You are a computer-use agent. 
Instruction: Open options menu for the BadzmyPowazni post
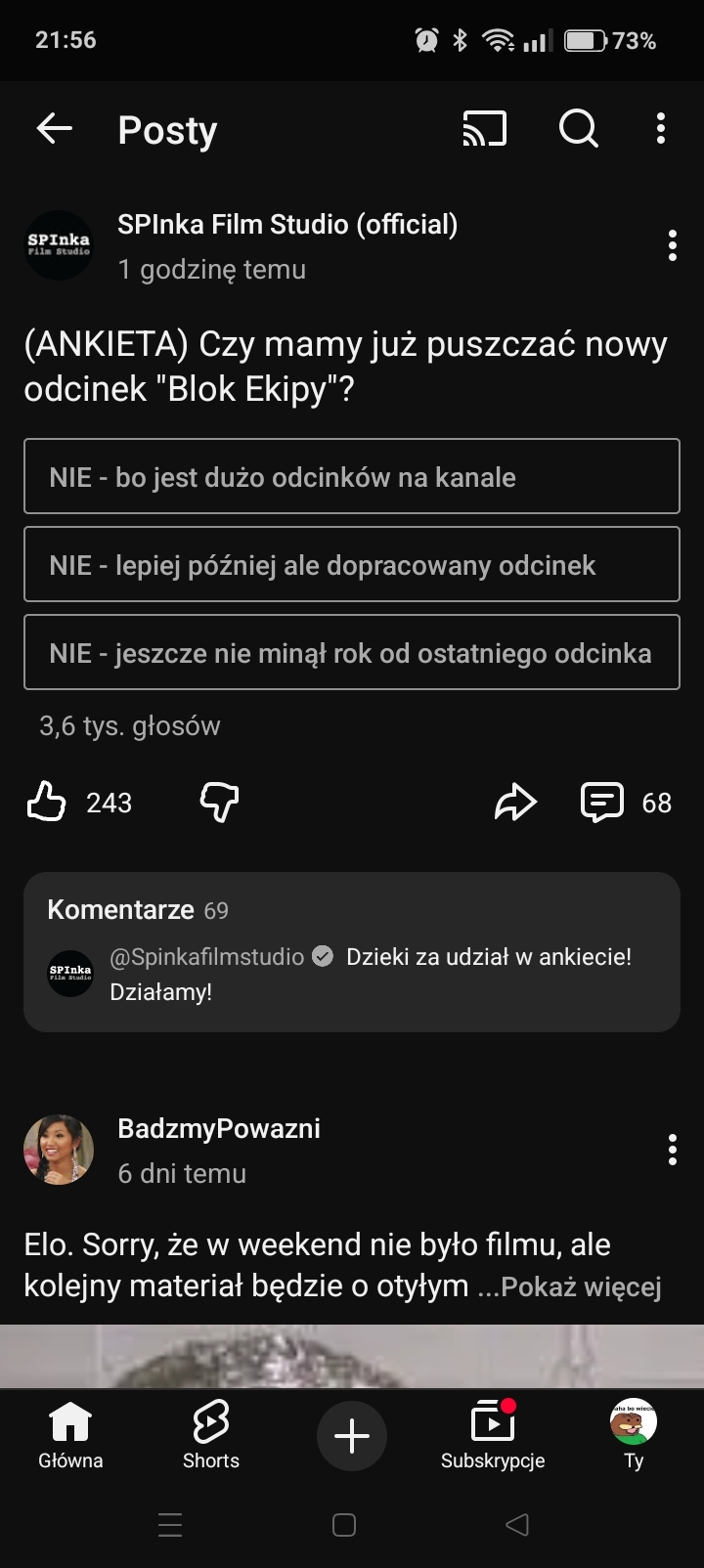click(672, 1150)
